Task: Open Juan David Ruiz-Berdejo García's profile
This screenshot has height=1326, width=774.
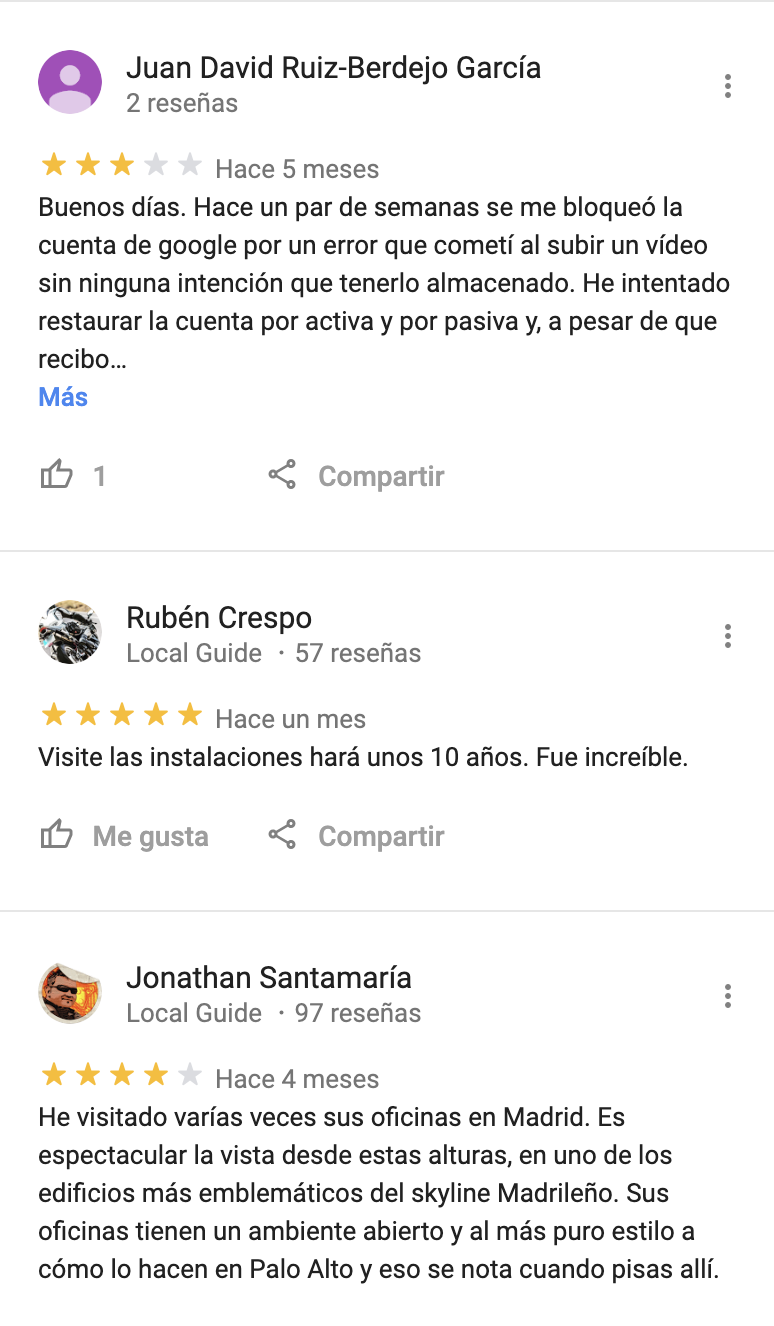Action: pyautogui.click(x=333, y=68)
